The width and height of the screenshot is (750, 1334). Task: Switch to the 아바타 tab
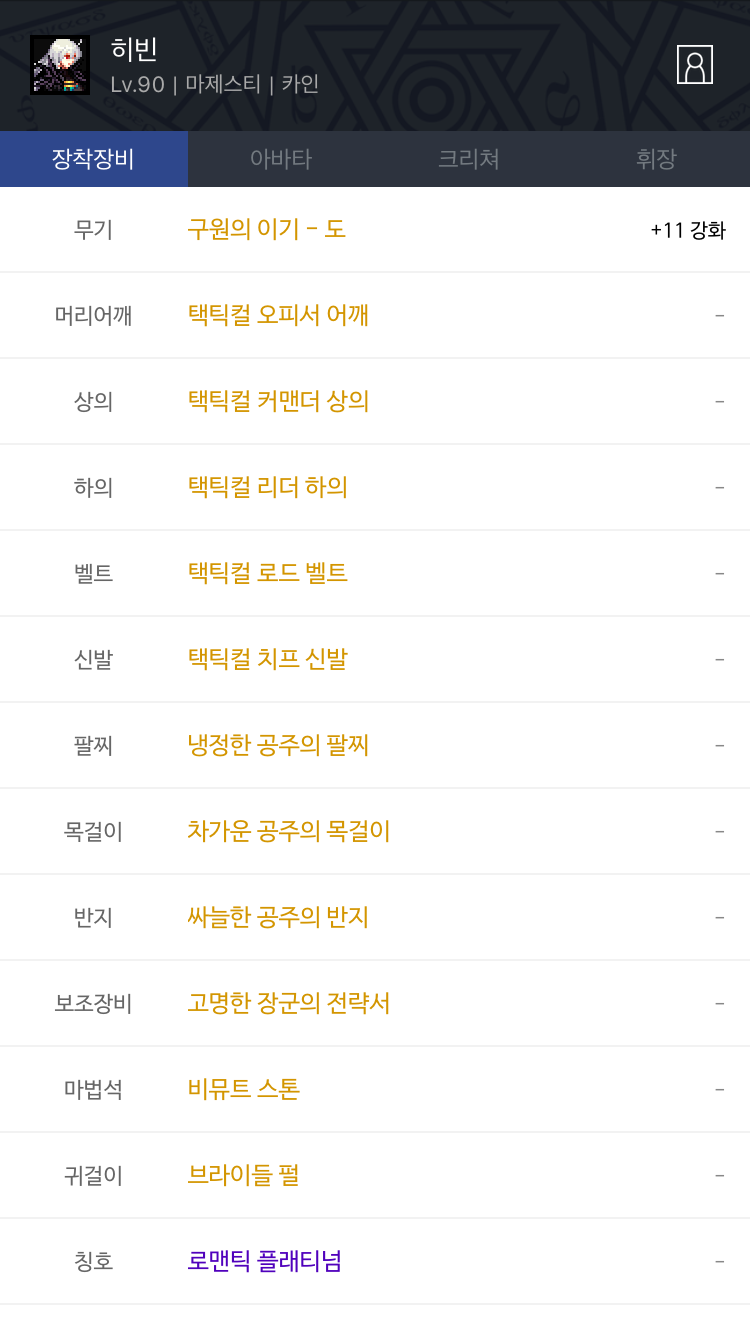281,159
